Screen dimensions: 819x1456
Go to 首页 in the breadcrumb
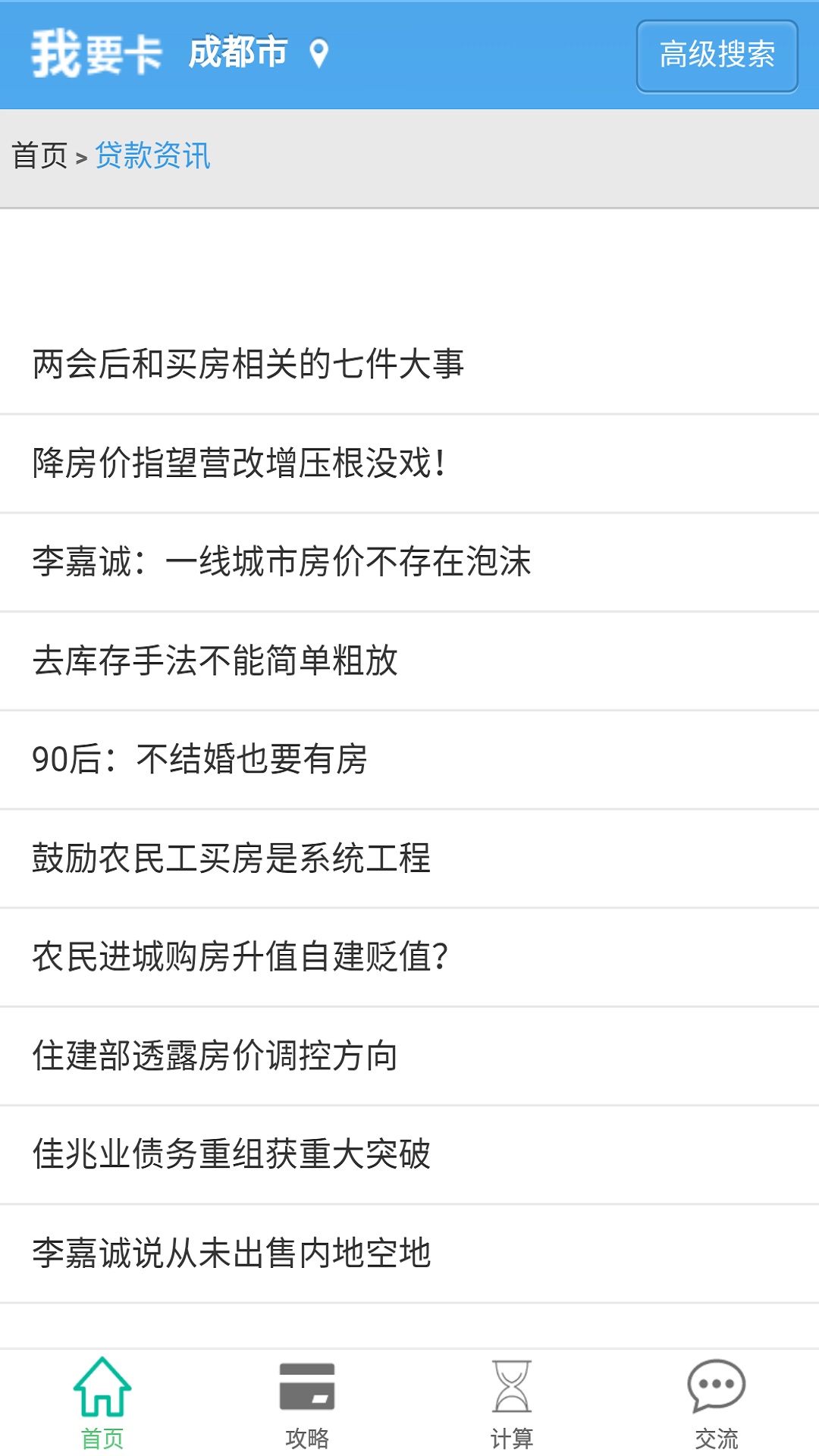(x=39, y=156)
